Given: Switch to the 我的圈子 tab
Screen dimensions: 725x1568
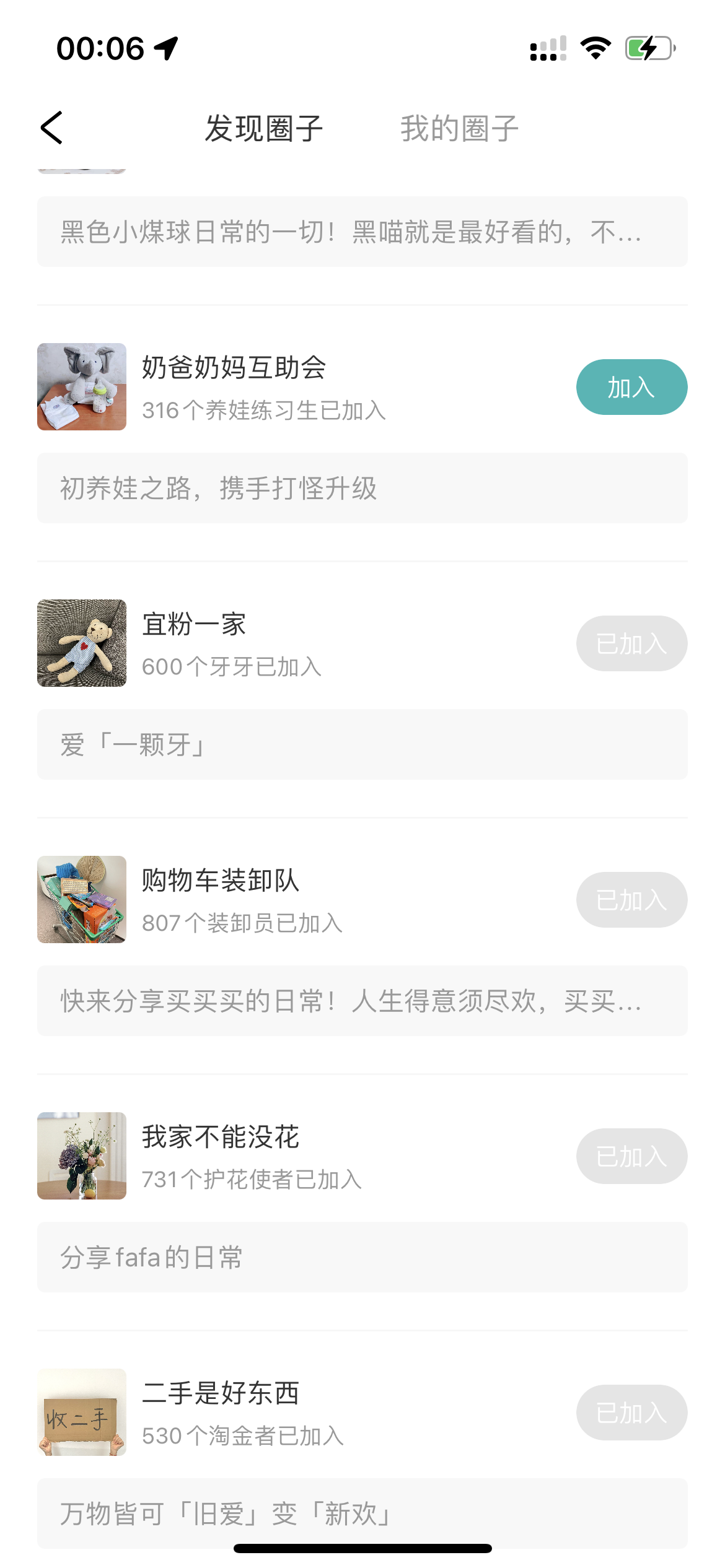Looking at the screenshot, I should coord(459,129).
